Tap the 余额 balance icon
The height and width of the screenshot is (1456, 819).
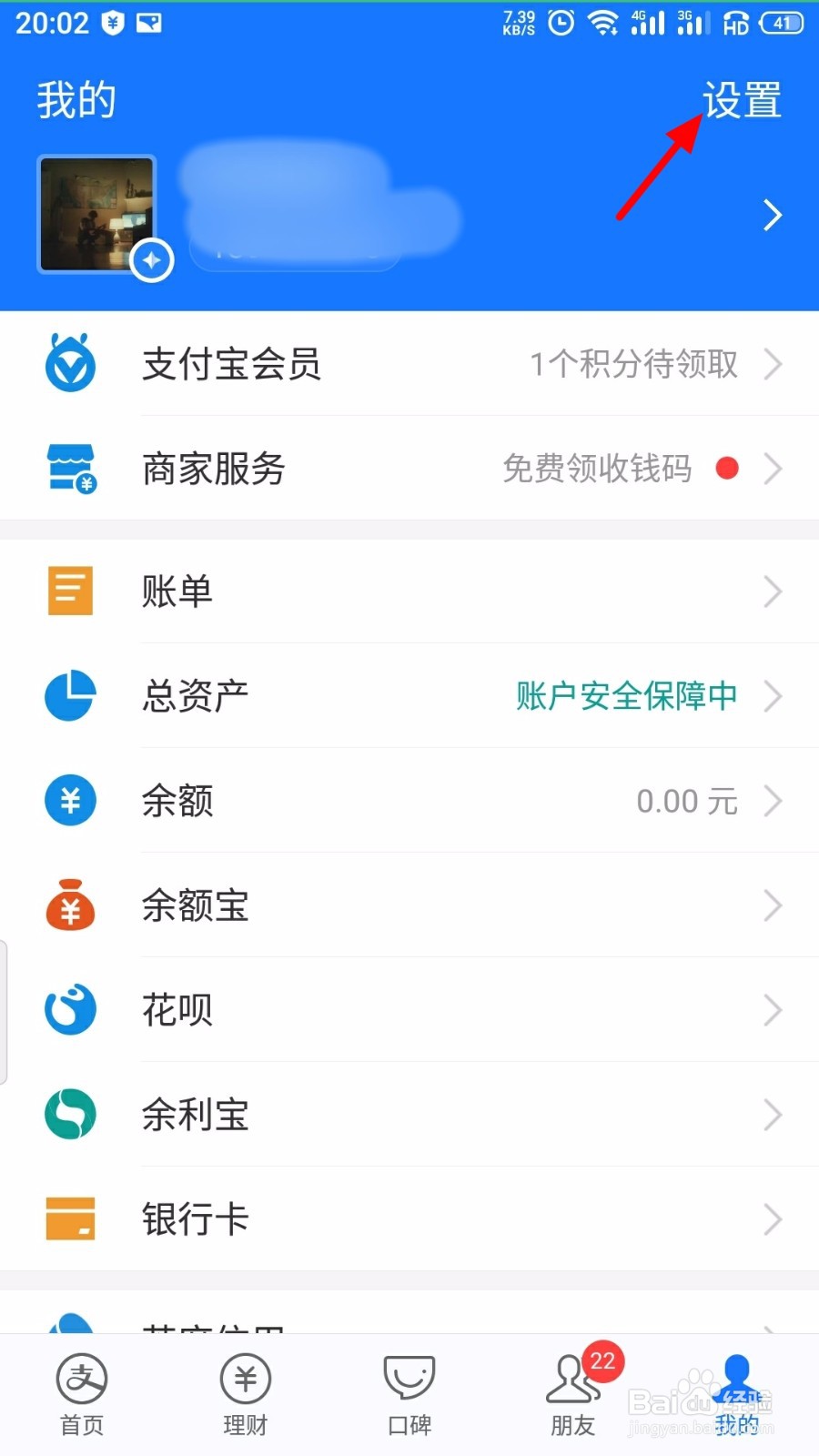point(70,800)
